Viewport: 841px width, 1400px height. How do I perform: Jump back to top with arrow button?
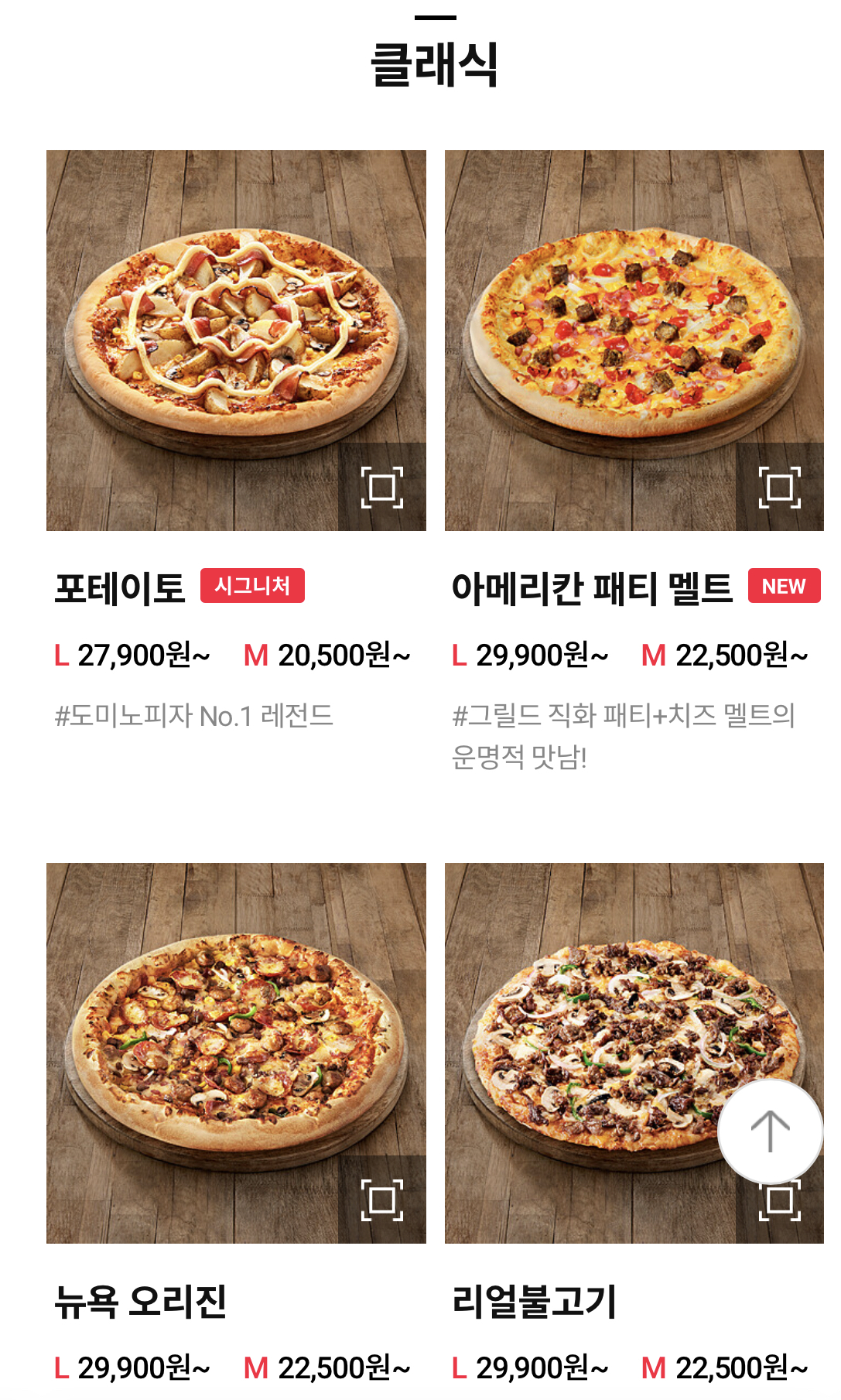coord(770,1131)
